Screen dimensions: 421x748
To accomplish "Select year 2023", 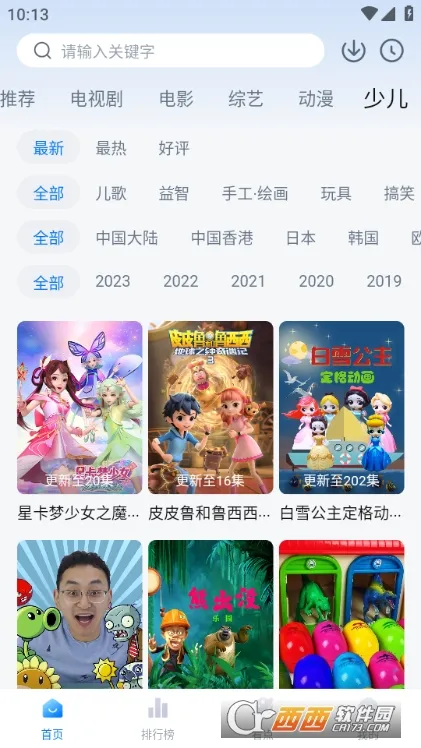I will 113,281.
